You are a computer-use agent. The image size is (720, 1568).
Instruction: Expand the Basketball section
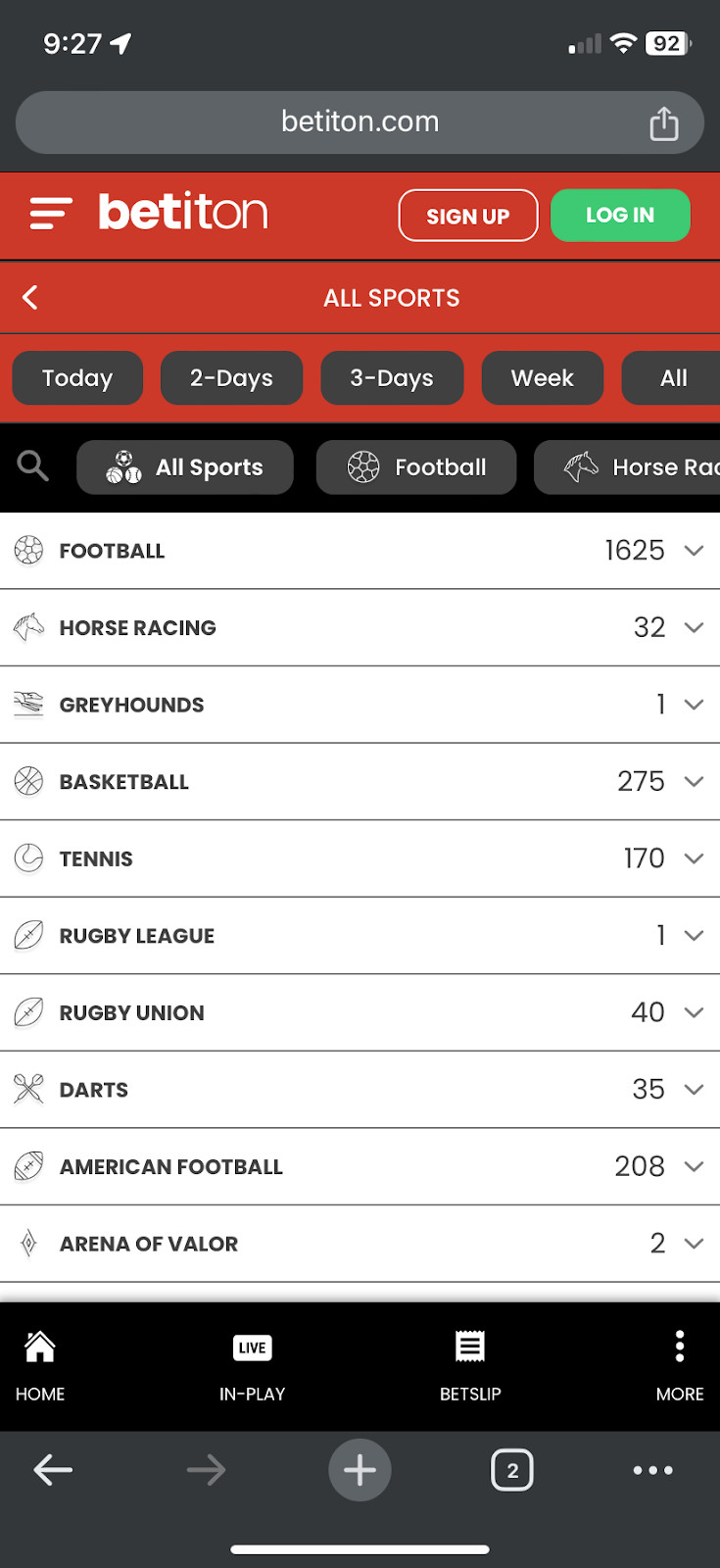(694, 782)
